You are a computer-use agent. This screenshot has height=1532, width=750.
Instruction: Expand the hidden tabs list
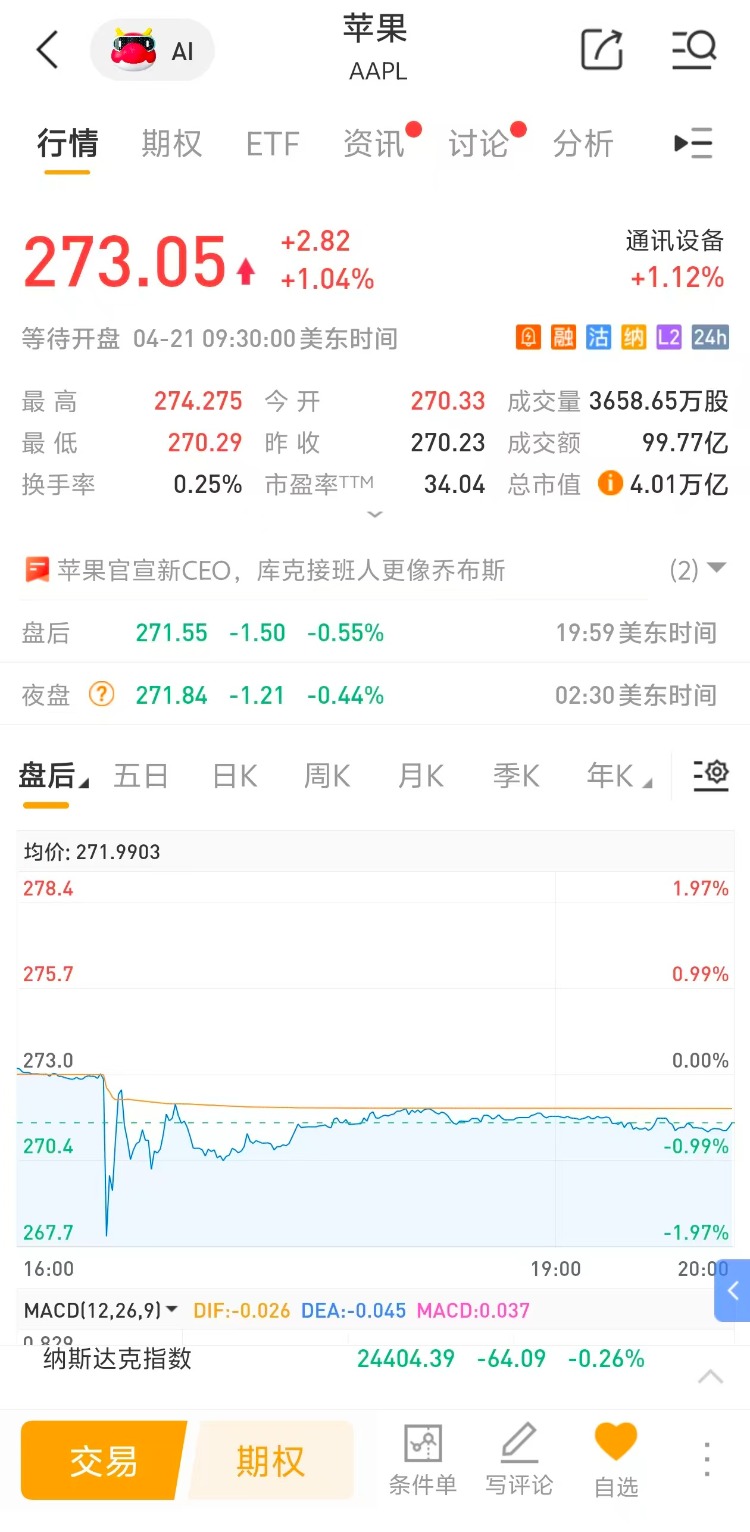coord(693,144)
